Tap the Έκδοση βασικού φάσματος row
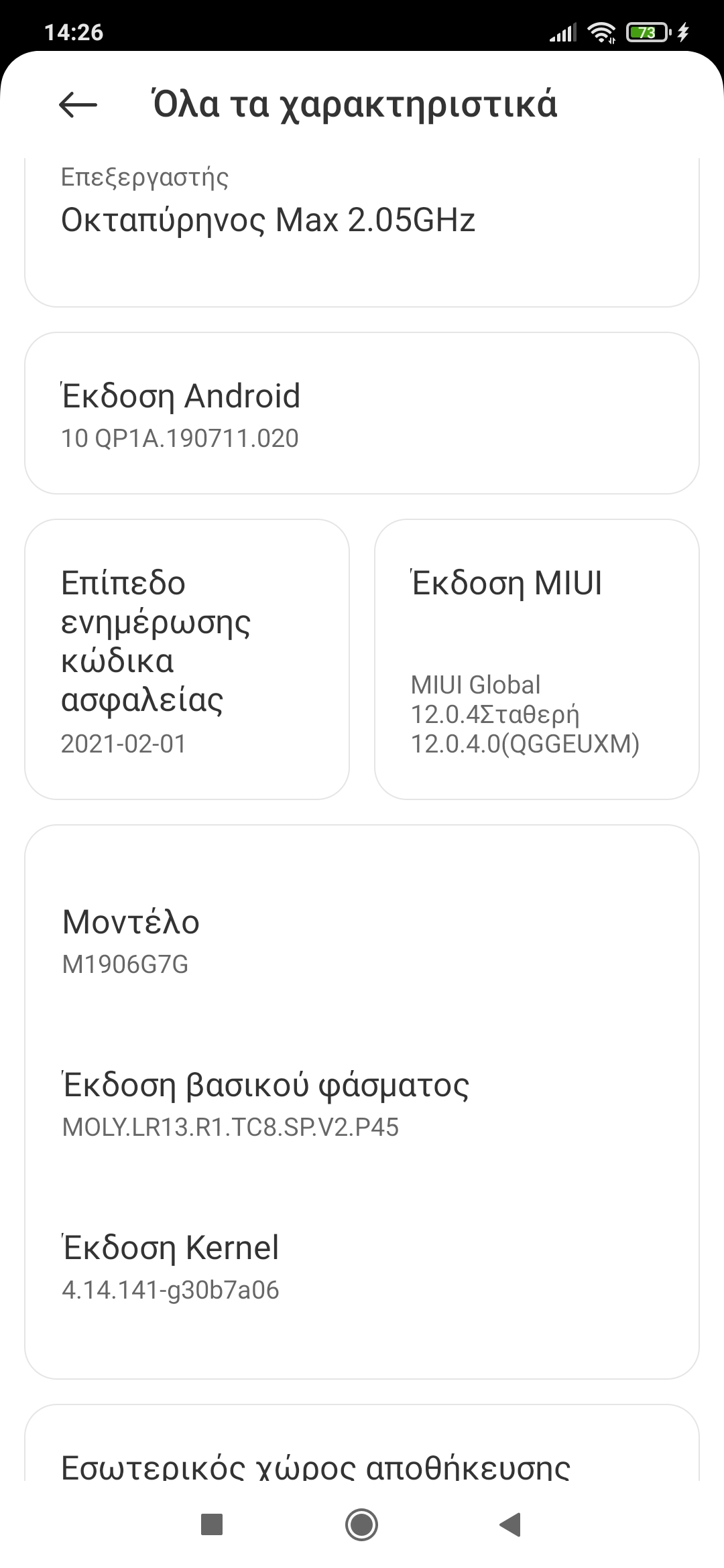Screen dimensions: 724x1568 click(362, 1103)
